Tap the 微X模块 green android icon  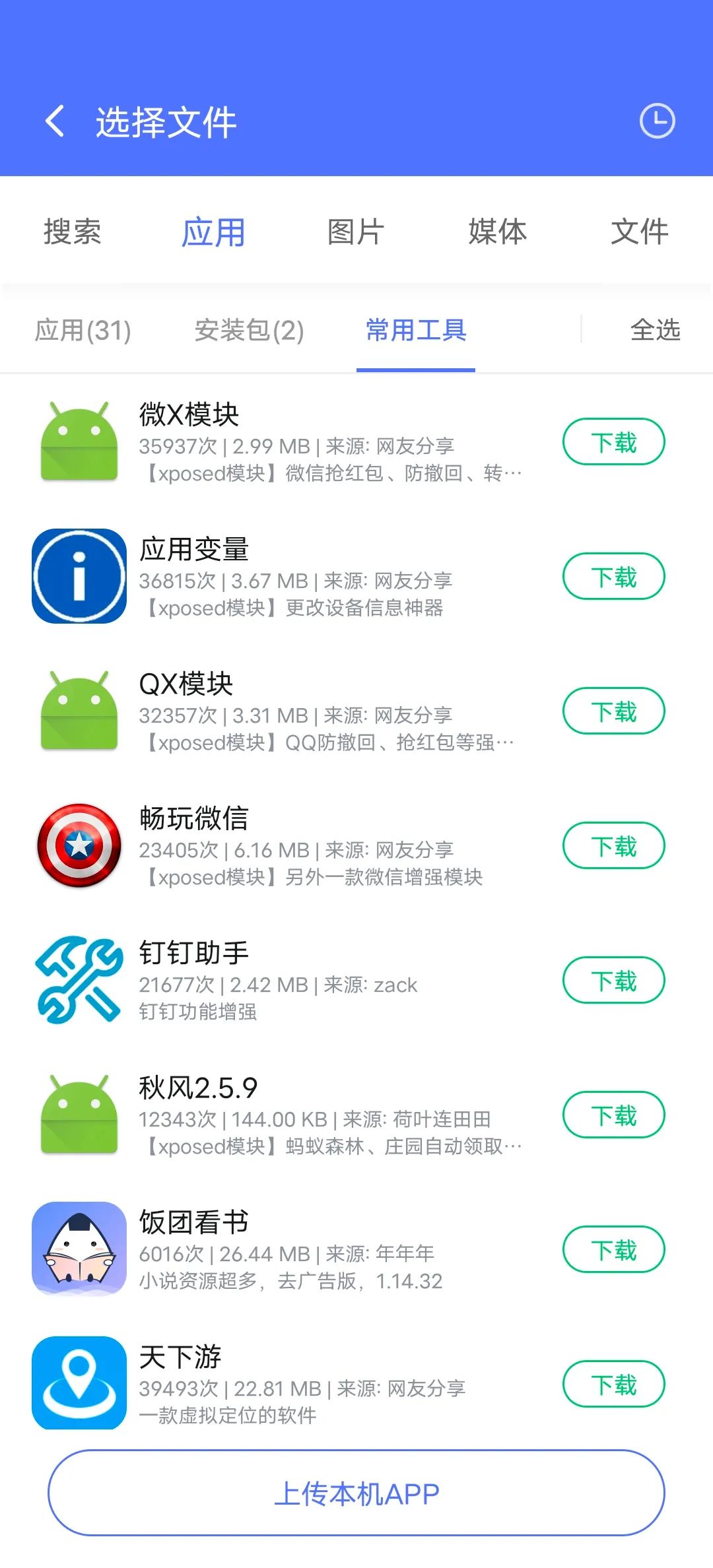tap(78, 439)
